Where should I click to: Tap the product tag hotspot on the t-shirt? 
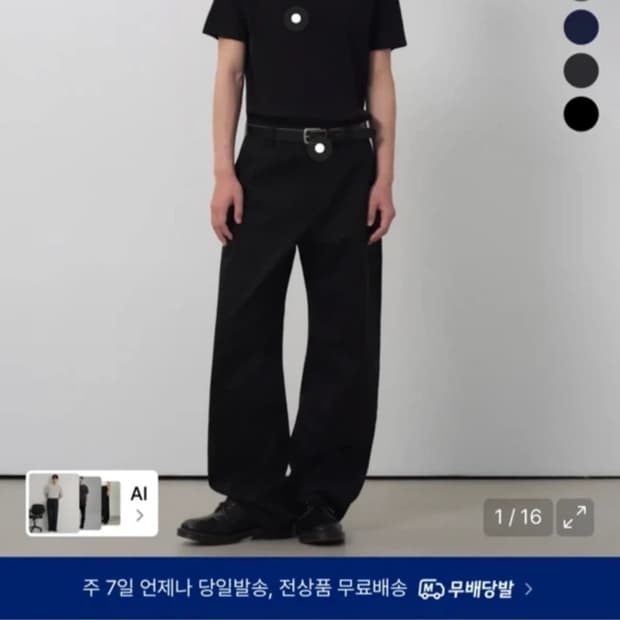(x=296, y=19)
